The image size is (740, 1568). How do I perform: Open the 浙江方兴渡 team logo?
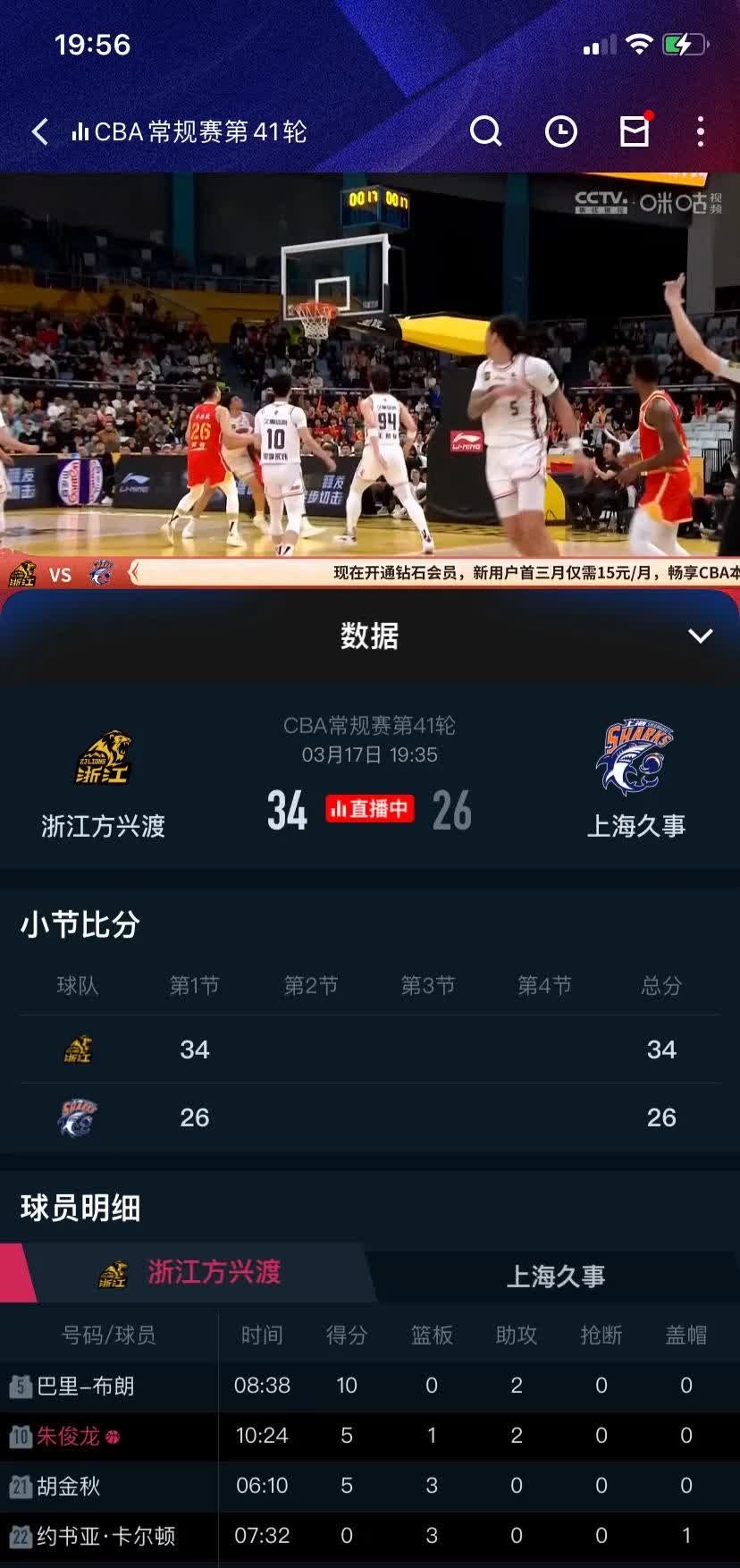(104, 758)
